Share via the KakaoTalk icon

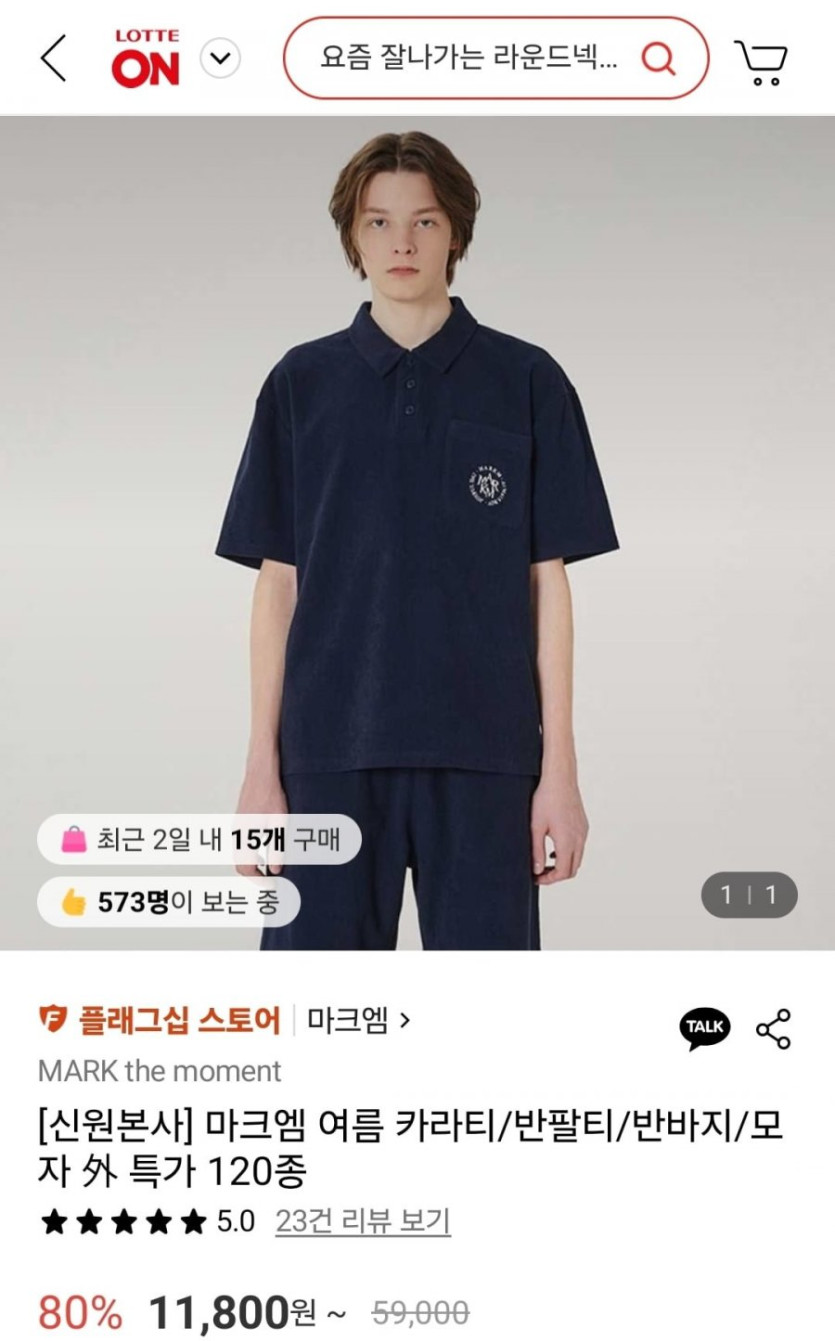[x=706, y=1027]
